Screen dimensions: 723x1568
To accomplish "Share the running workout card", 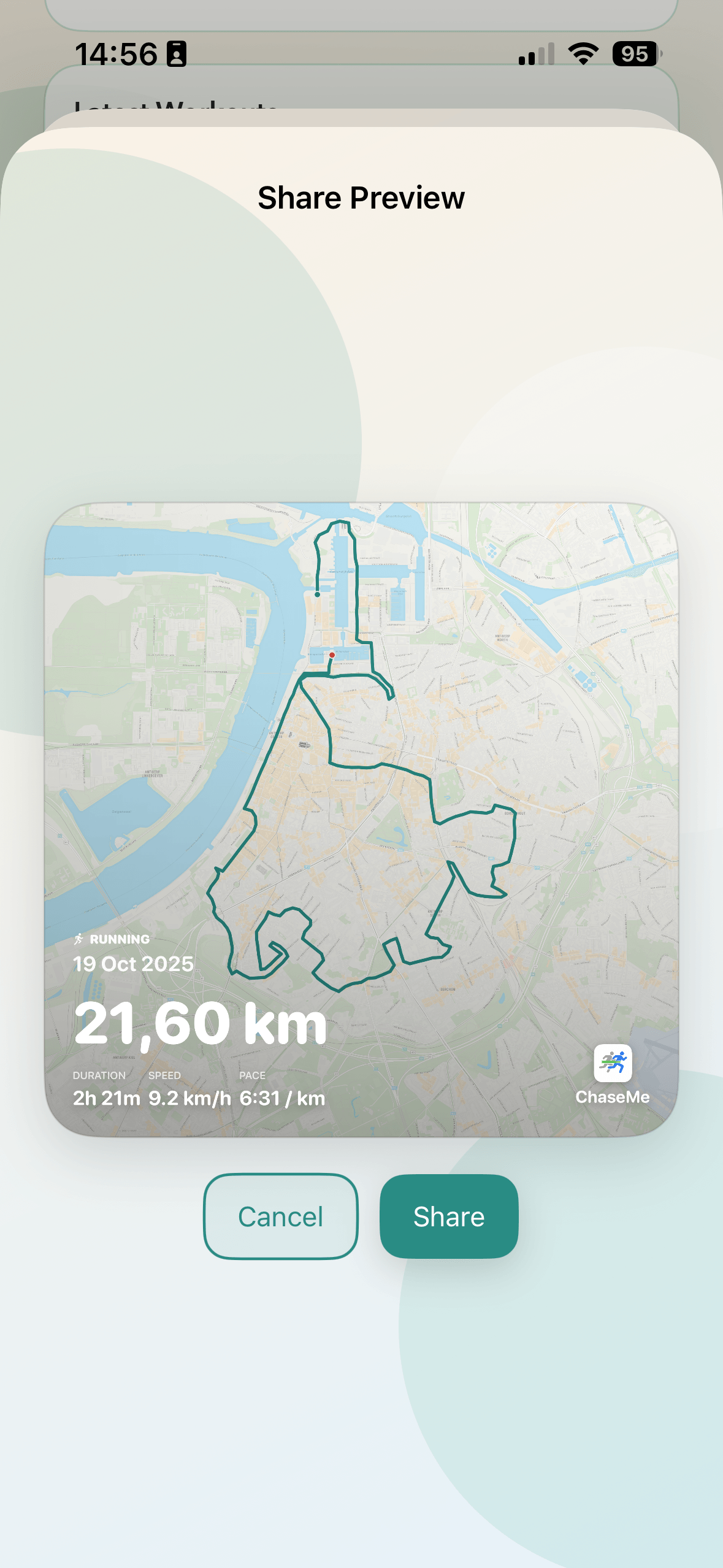I will (449, 1216).
